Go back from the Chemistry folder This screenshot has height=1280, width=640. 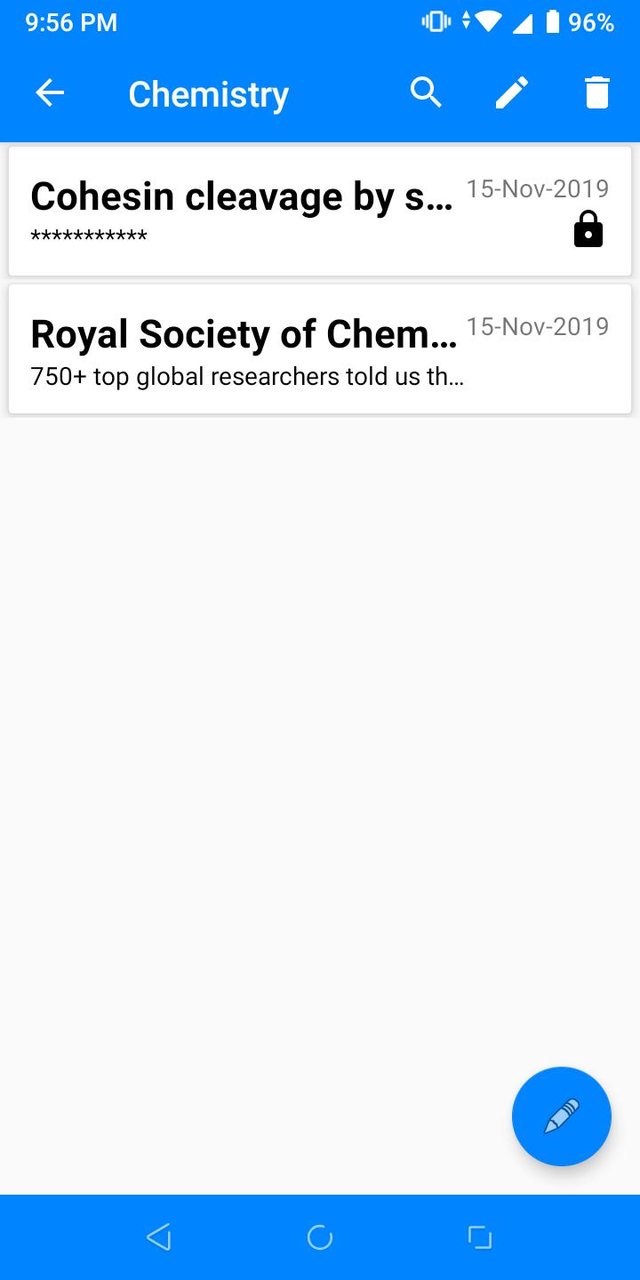click(x=50, y=93)
